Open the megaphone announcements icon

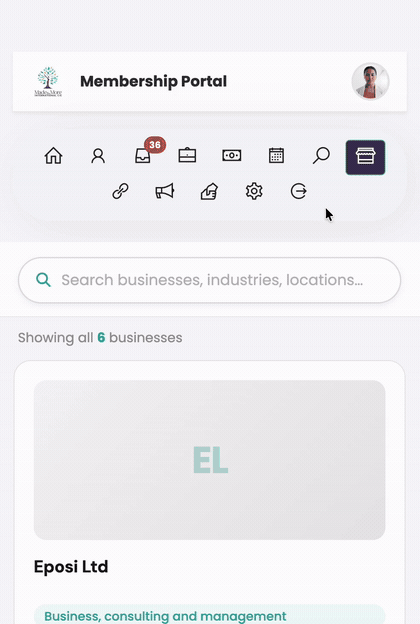pos(165,191)
